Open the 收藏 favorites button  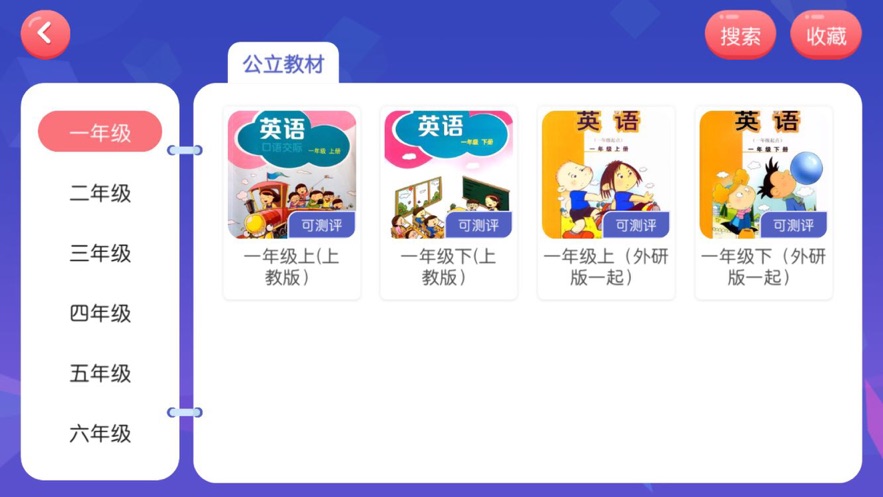[x=826, y=36]
